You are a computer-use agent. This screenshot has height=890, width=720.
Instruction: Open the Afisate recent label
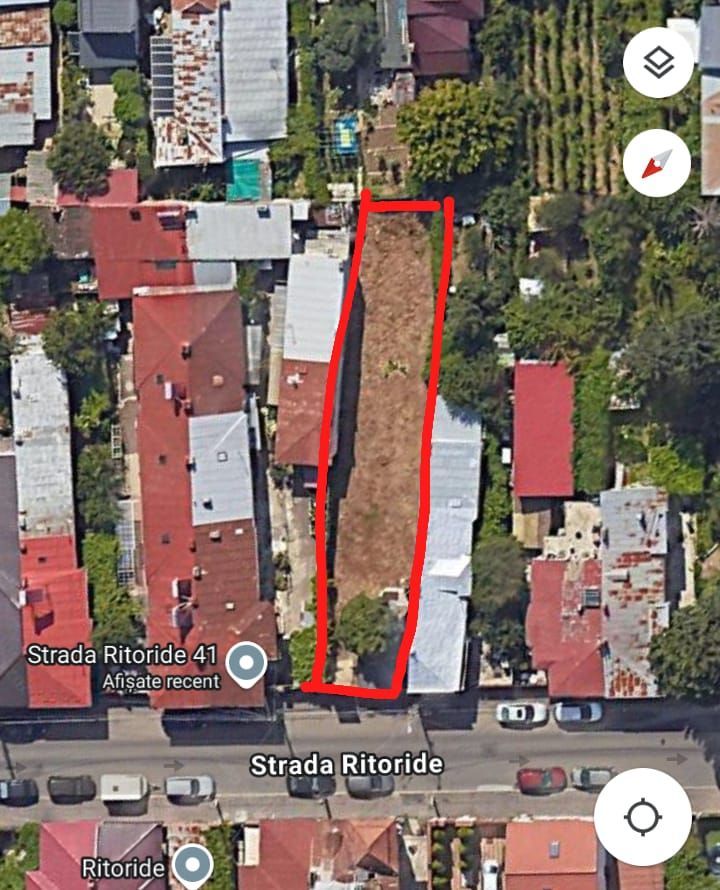[162, 681]
